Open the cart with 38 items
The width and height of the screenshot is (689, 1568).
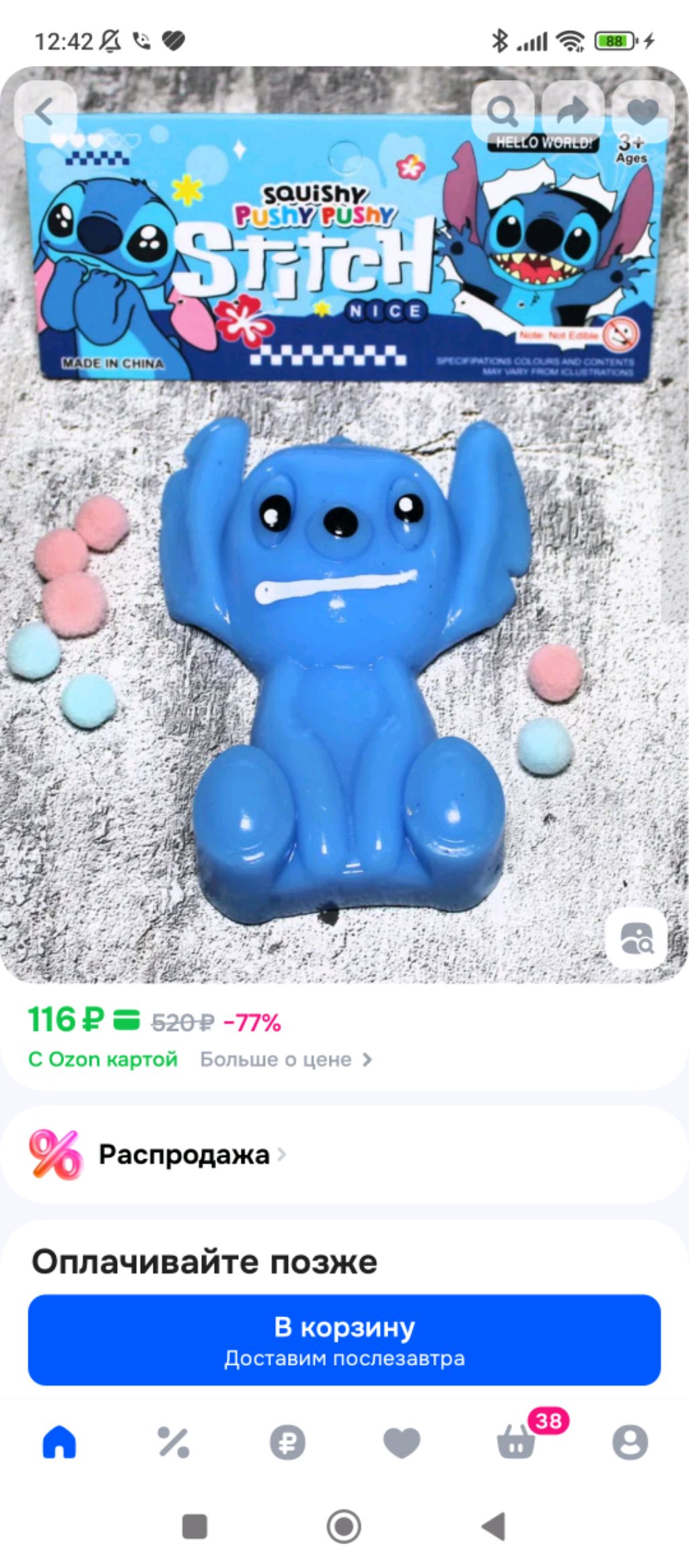click(x=517, y=1442)
